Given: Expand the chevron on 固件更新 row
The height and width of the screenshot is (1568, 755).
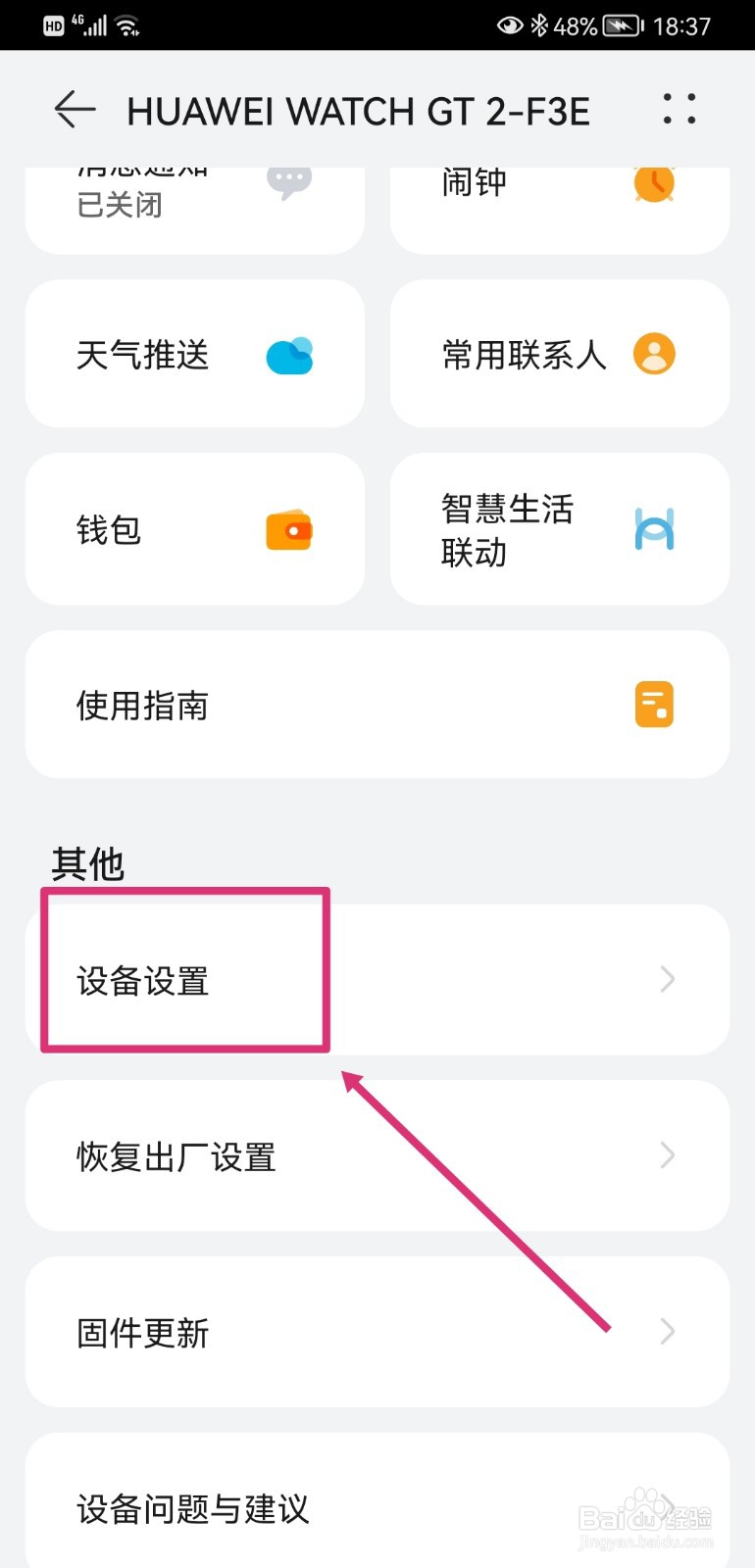Looking at the screenshot, I should pyautogui.click(x=667, y=1331).
